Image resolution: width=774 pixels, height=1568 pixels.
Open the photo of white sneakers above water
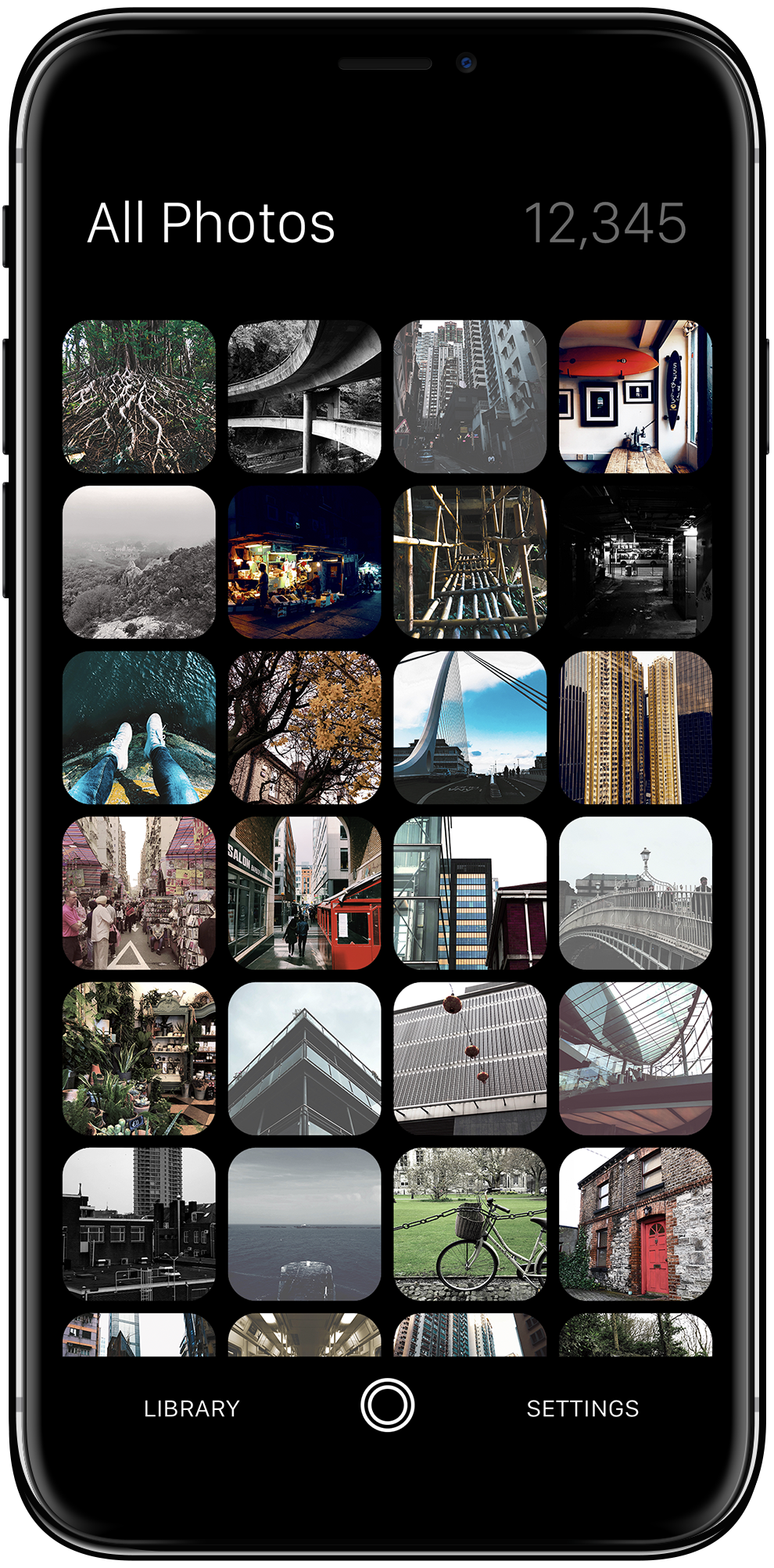pos(139,728)
